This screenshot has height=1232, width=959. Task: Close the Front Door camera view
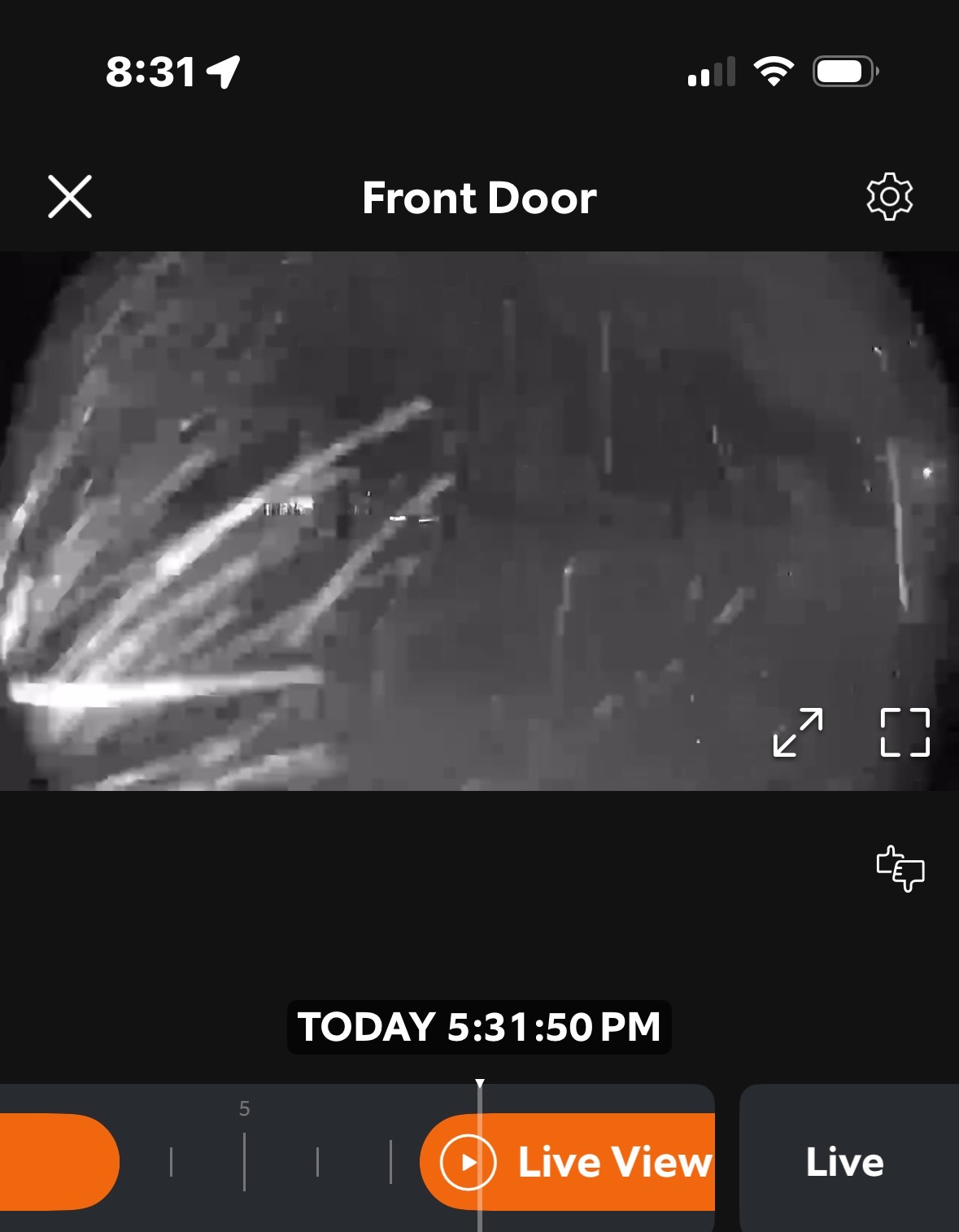point(70,197)
